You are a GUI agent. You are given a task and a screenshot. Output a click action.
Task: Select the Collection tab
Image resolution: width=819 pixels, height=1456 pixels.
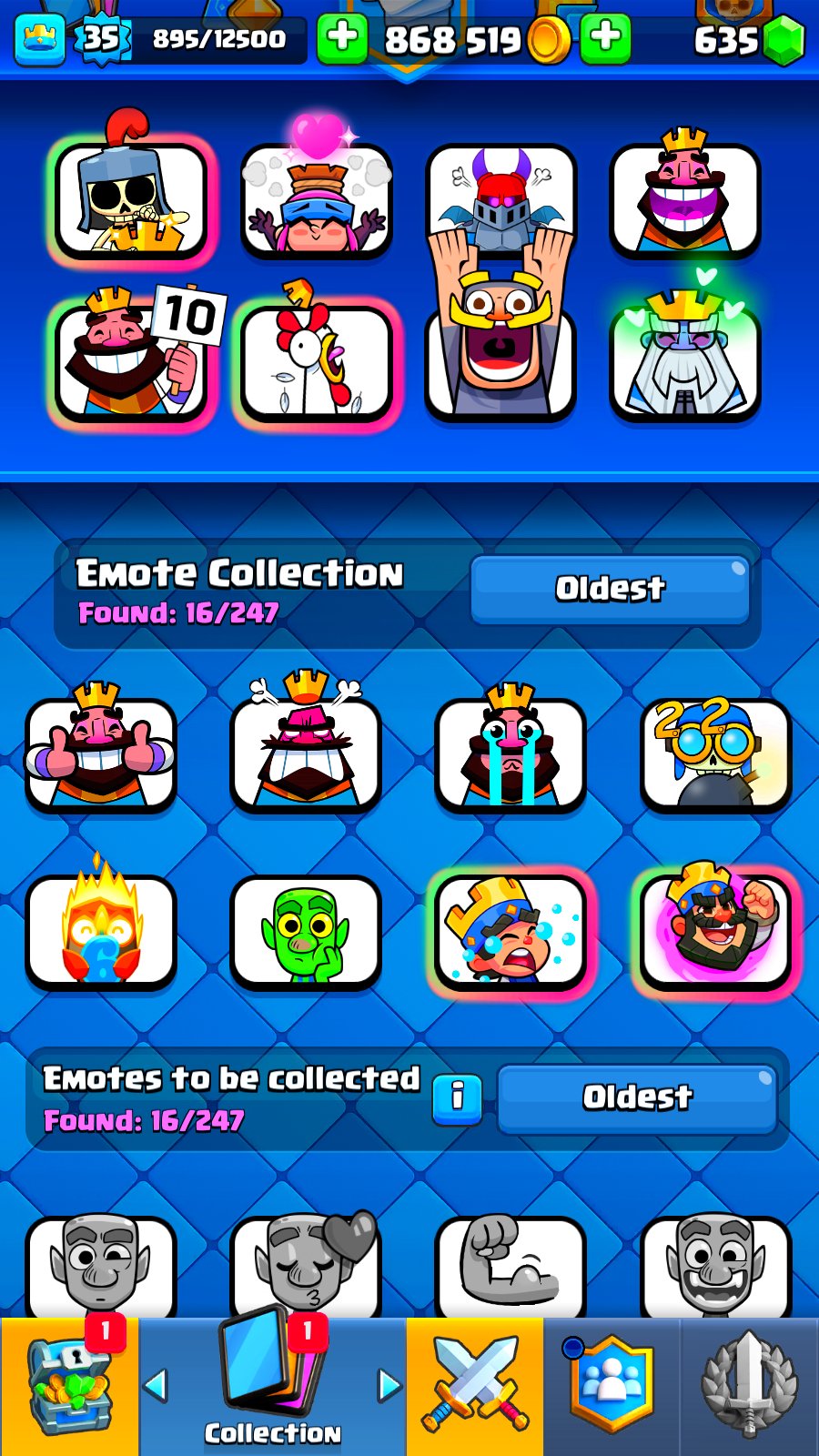pyautogui.click(x=272, y=1387)
